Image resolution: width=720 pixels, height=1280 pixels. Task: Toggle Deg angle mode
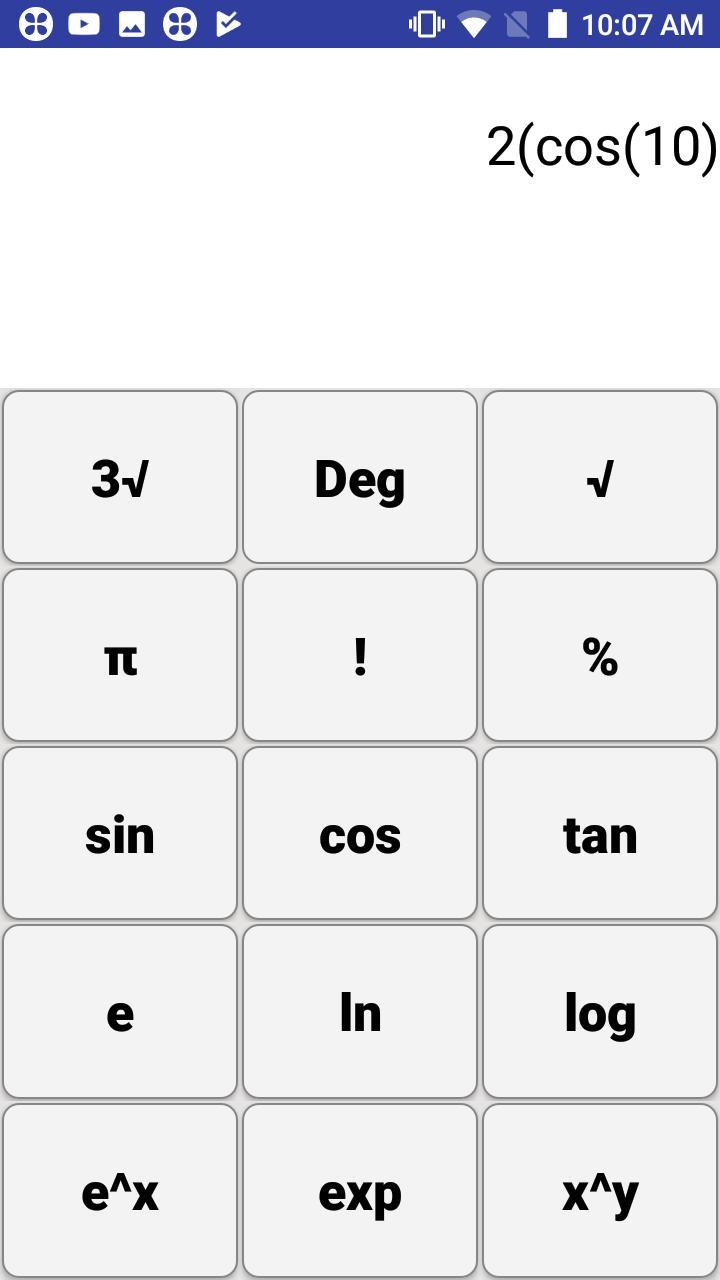click(x=359, y=477)
